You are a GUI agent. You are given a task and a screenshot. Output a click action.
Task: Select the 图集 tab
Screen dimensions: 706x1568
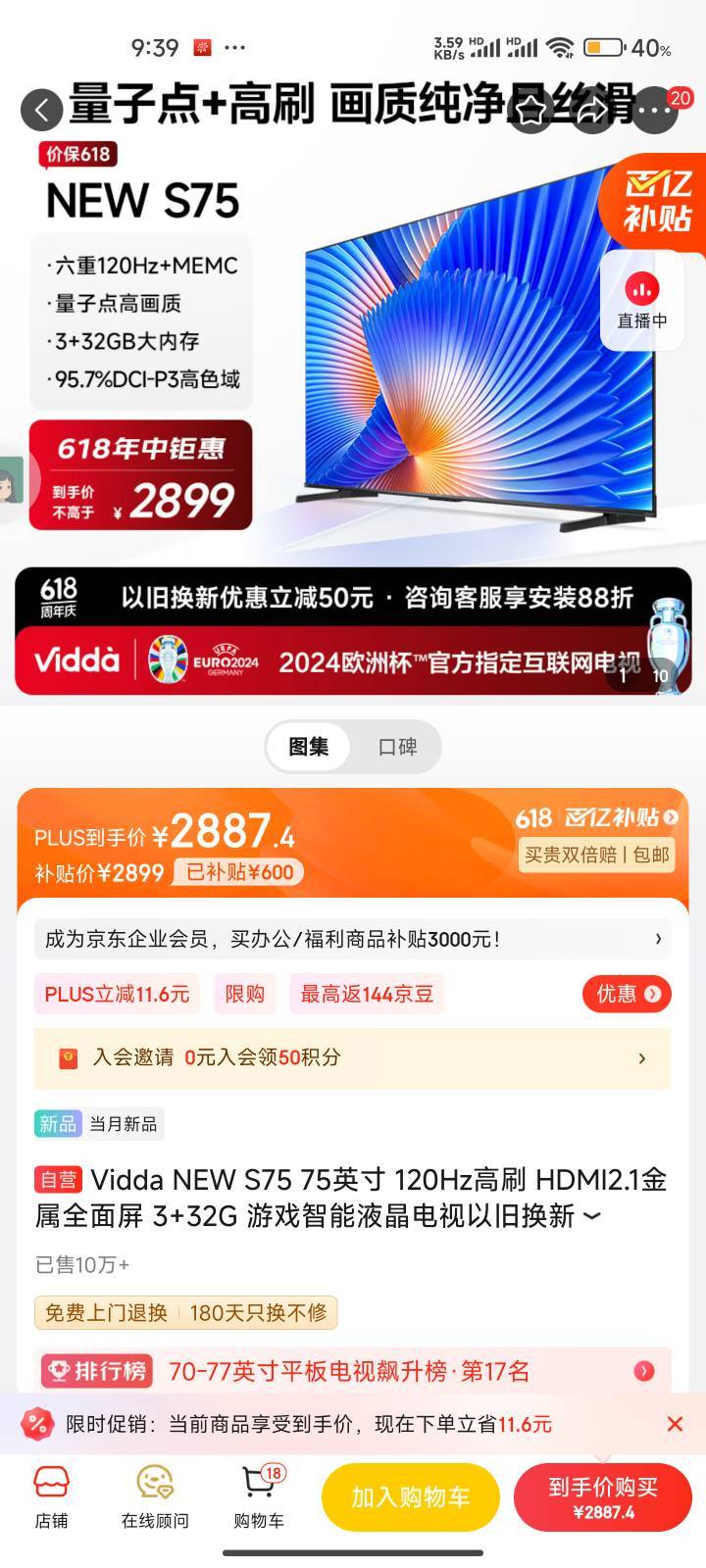pos(309,747)
